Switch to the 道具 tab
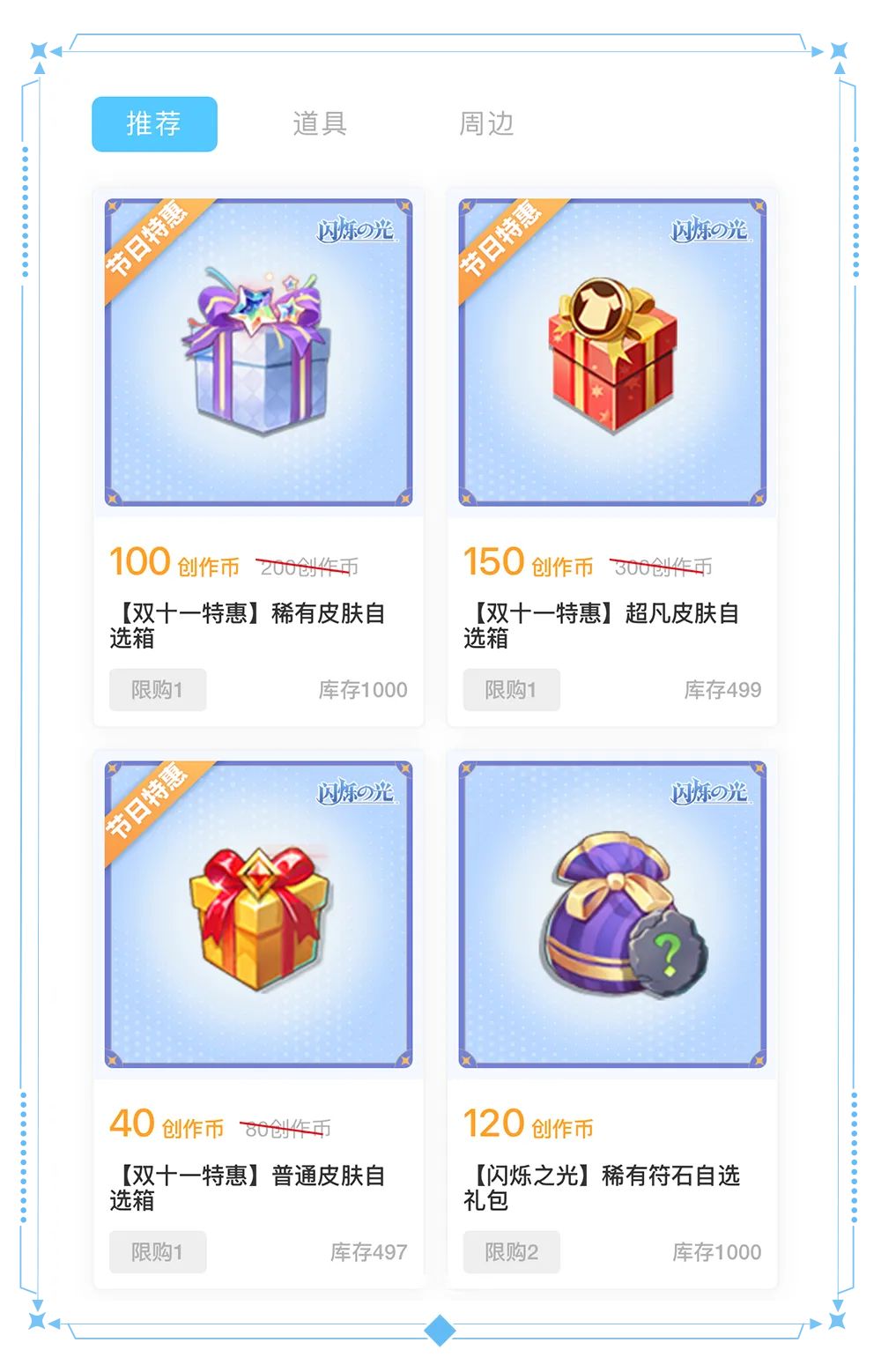This screenshot has height=1372, width=881. (319, 123)
